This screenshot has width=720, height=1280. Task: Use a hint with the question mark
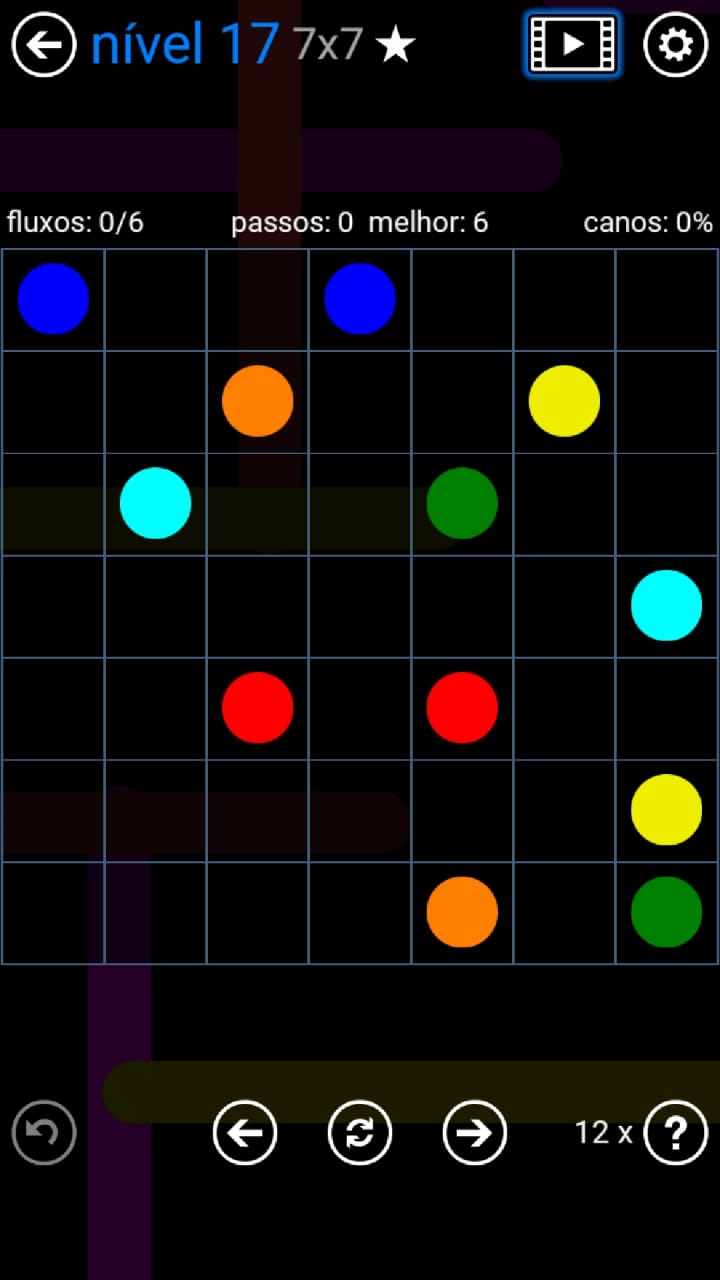tap(676, 1133)
